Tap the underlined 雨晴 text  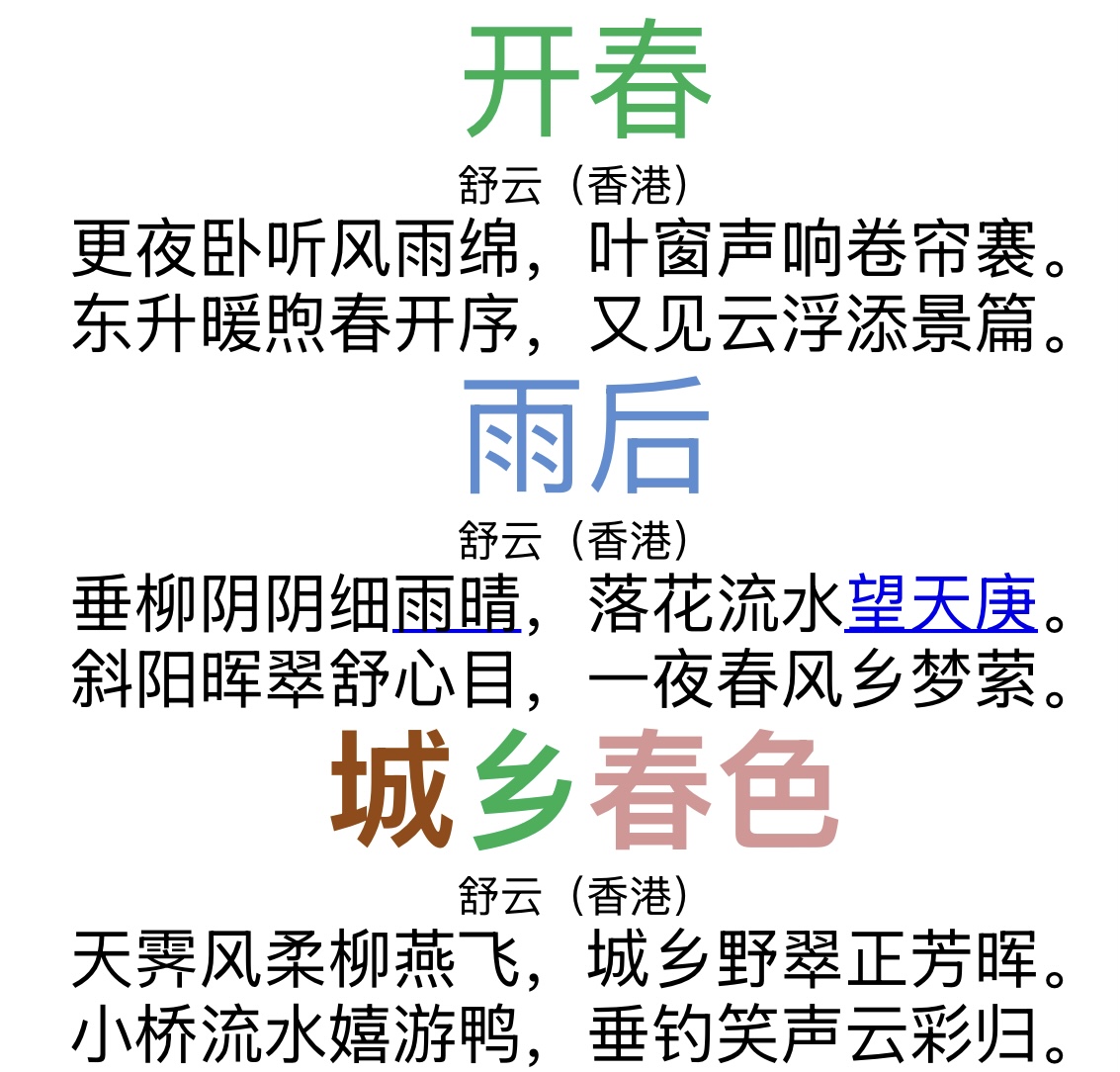tap(457, 605)
